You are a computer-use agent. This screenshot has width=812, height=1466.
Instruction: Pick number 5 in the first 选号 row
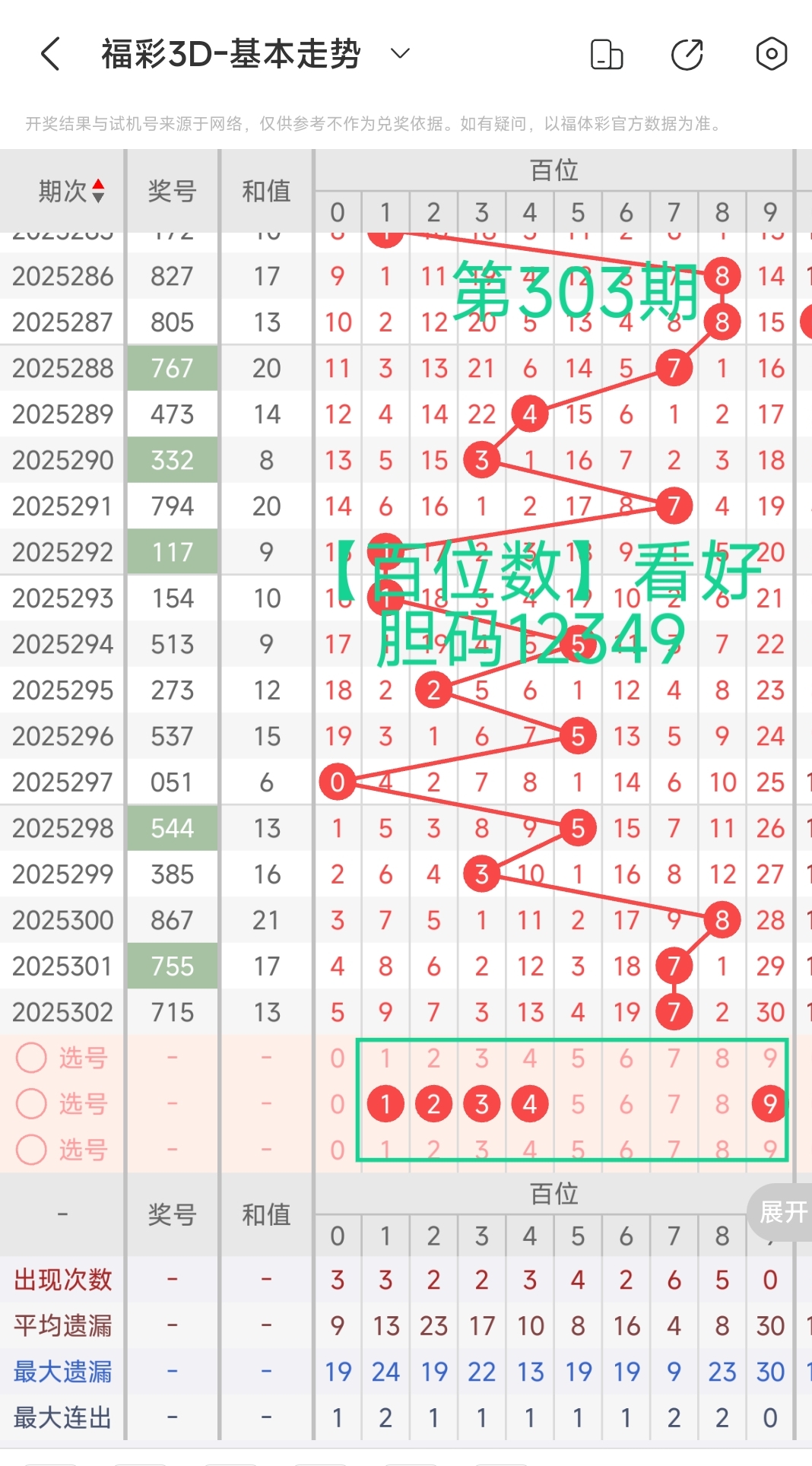point(578,1058)
